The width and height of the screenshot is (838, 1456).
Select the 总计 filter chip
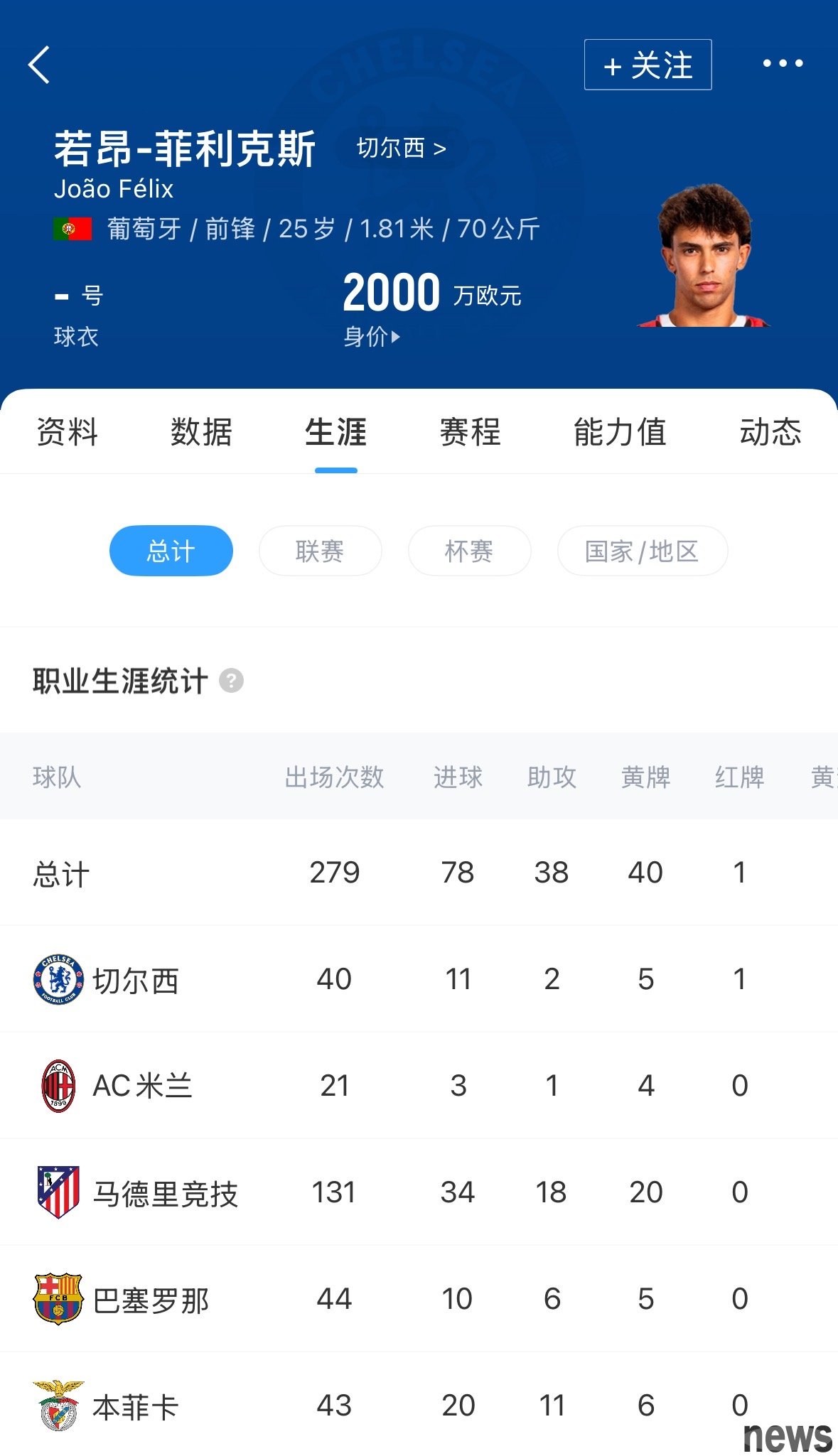171,551
